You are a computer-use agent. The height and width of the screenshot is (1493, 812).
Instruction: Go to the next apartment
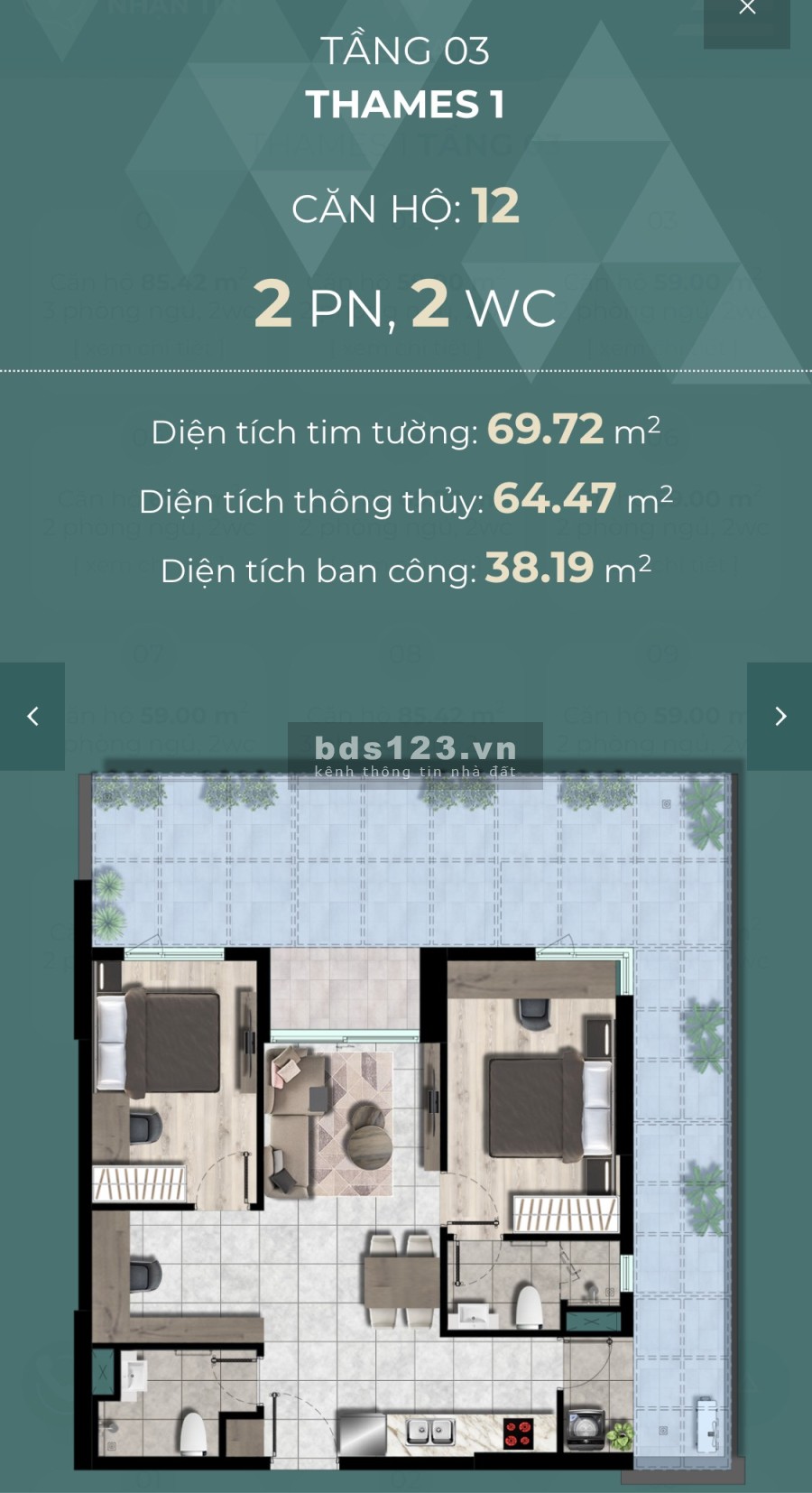click(780, 716)
